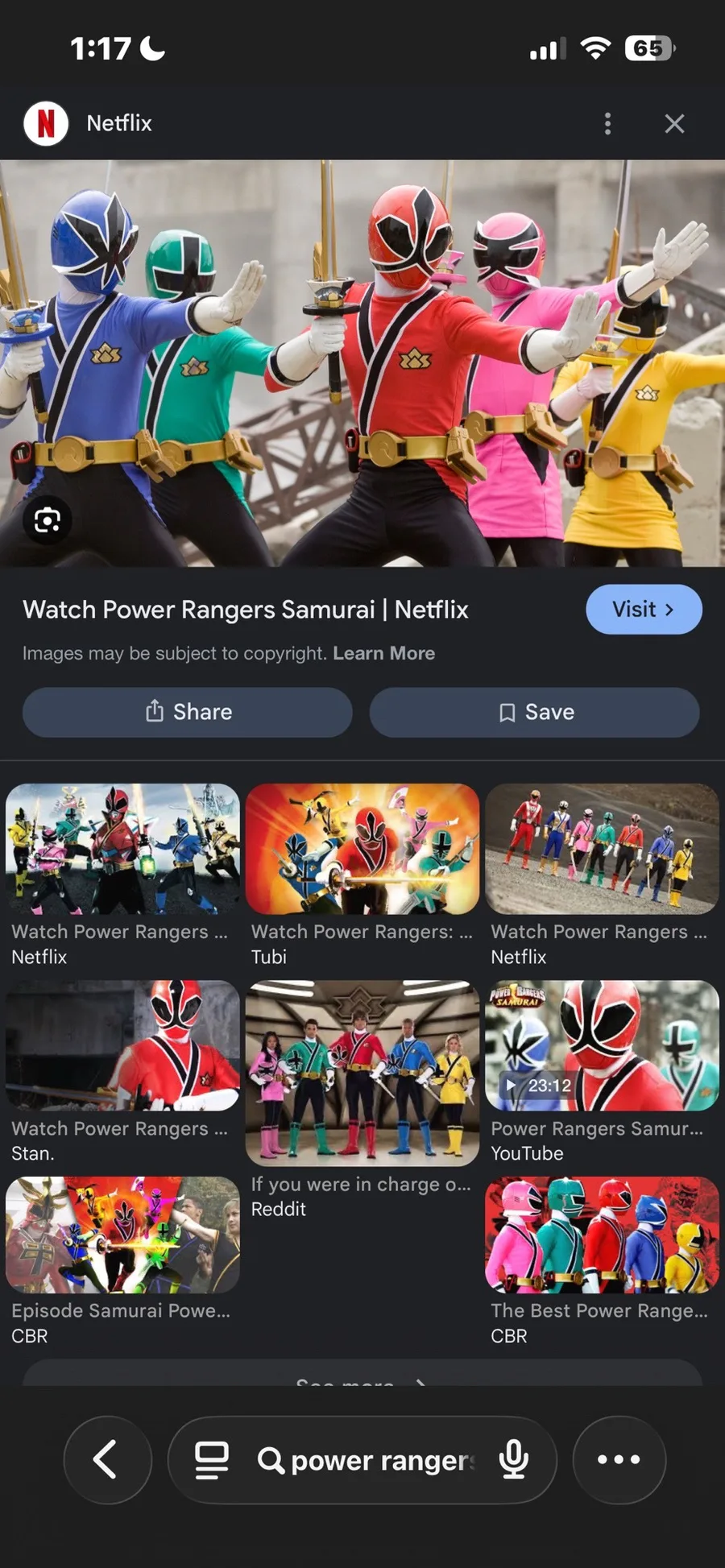Open the Reddit result image
This screenshot has height=1568, width=725.
coord(362,1073)
